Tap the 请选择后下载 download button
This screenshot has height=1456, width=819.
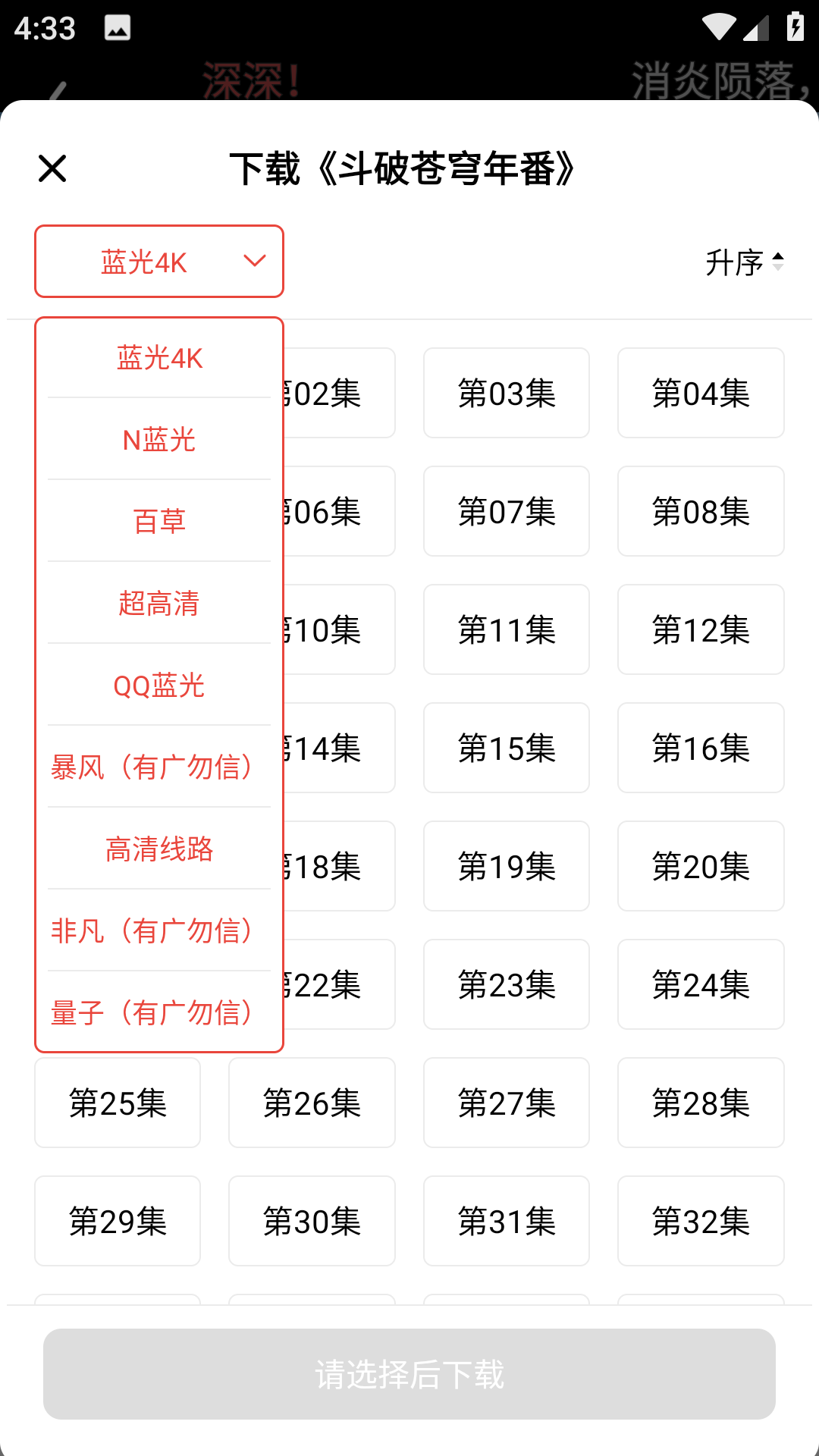click(x=409, y=1374)
